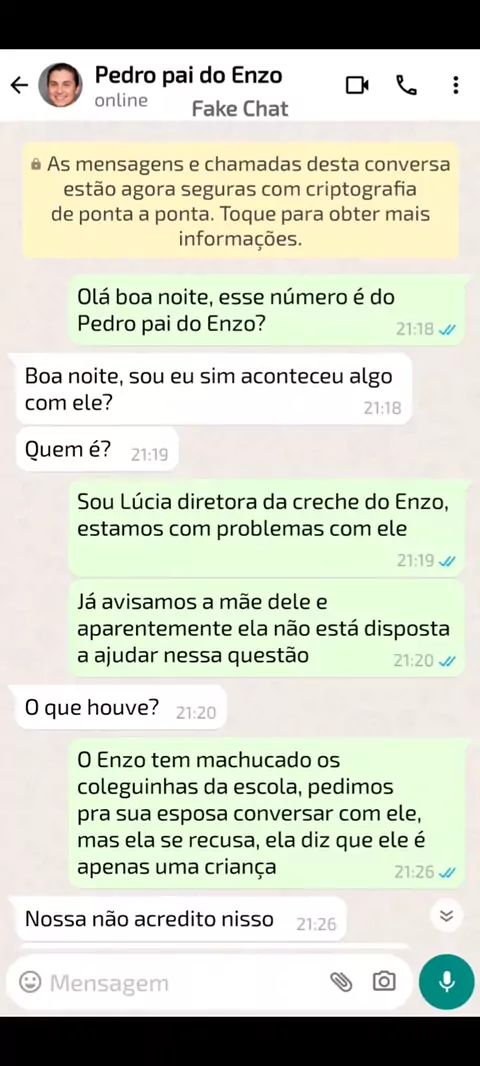The width and height of the screenshot is (480, 1066).
Task: Open the three-dot overflow menu
Action: pyautogui.click(x=456, y=85)
